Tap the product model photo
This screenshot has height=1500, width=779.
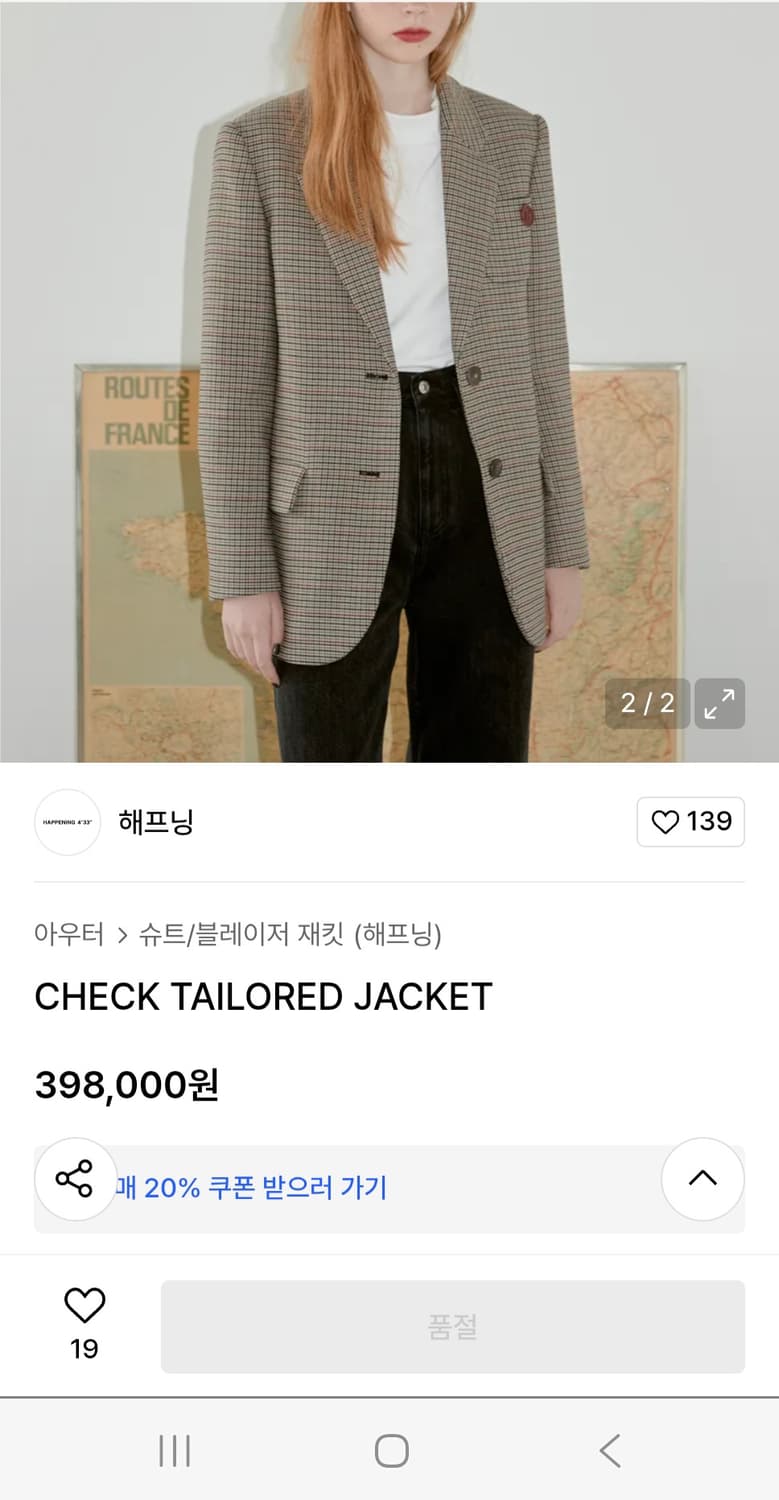click(x=390, y=380)
